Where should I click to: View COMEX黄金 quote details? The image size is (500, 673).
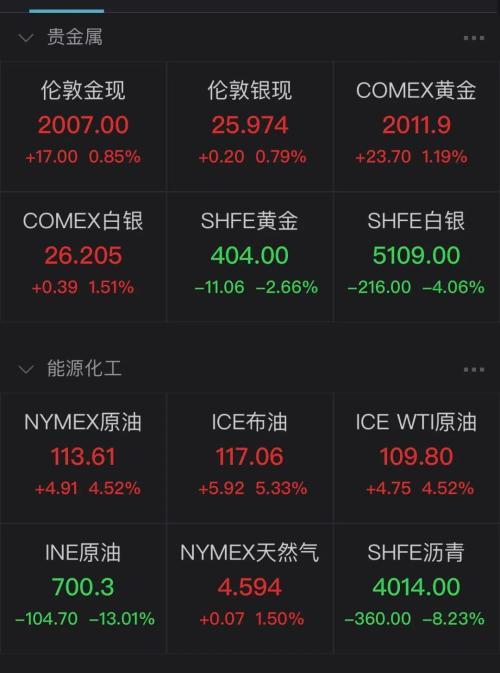coord(417,126)
